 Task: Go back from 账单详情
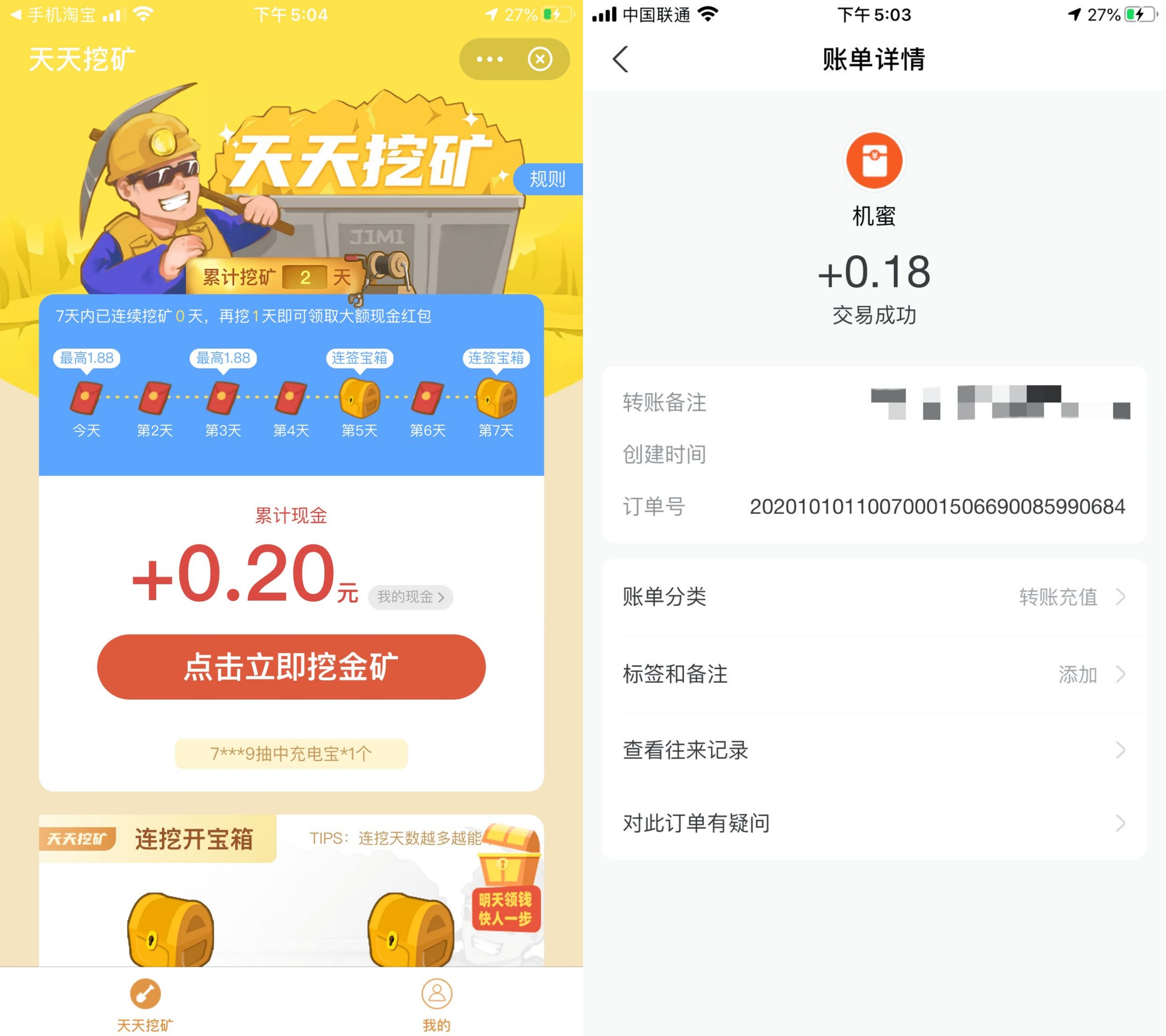tap(621, 59)
